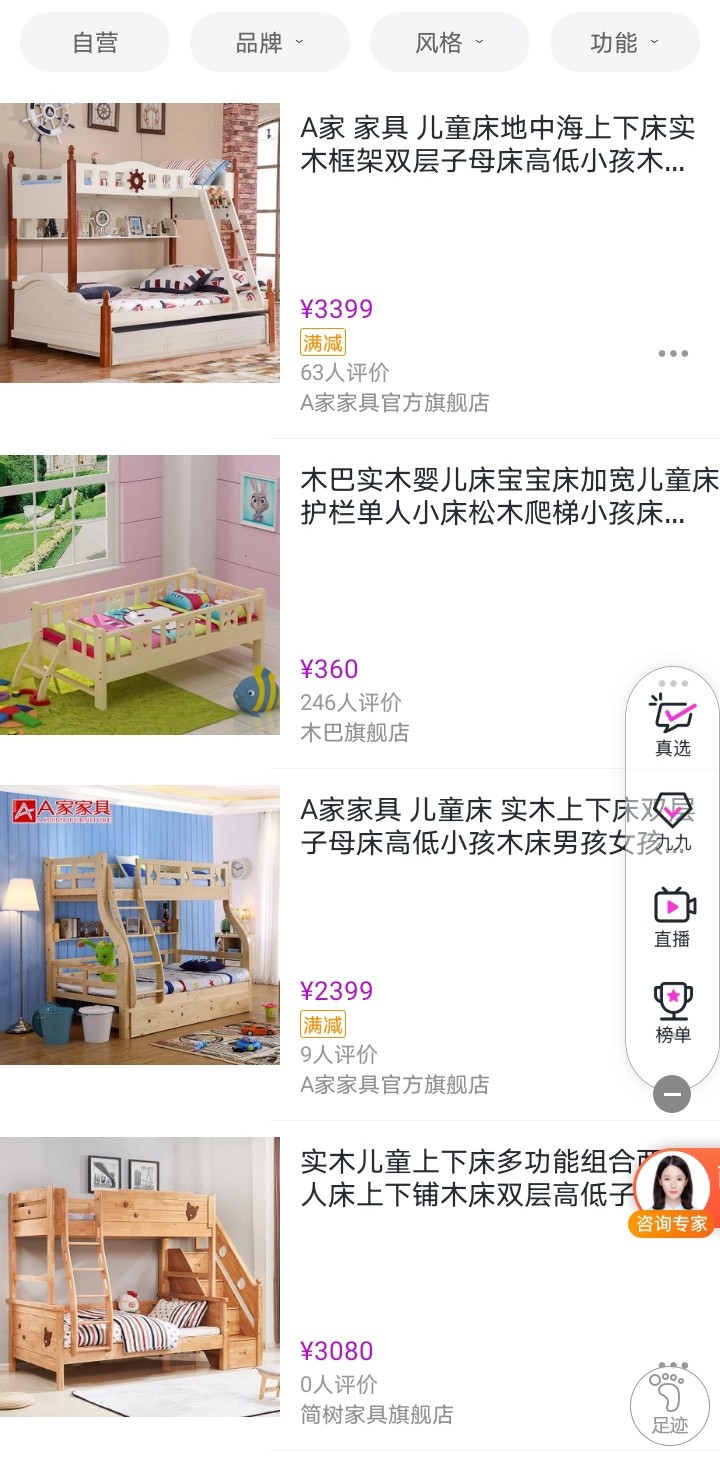The height and width of the screenshot is (1466, 720).
Task: Open the 榜单 rankings shortcut
Action: click(x=673, y=1013)
